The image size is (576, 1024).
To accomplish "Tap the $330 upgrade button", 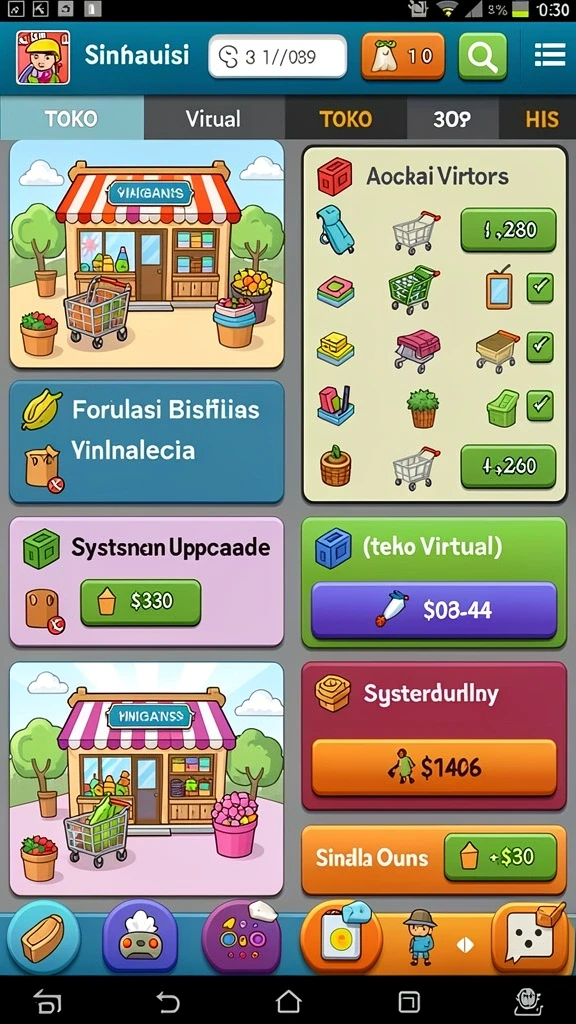I will point(140,602).
